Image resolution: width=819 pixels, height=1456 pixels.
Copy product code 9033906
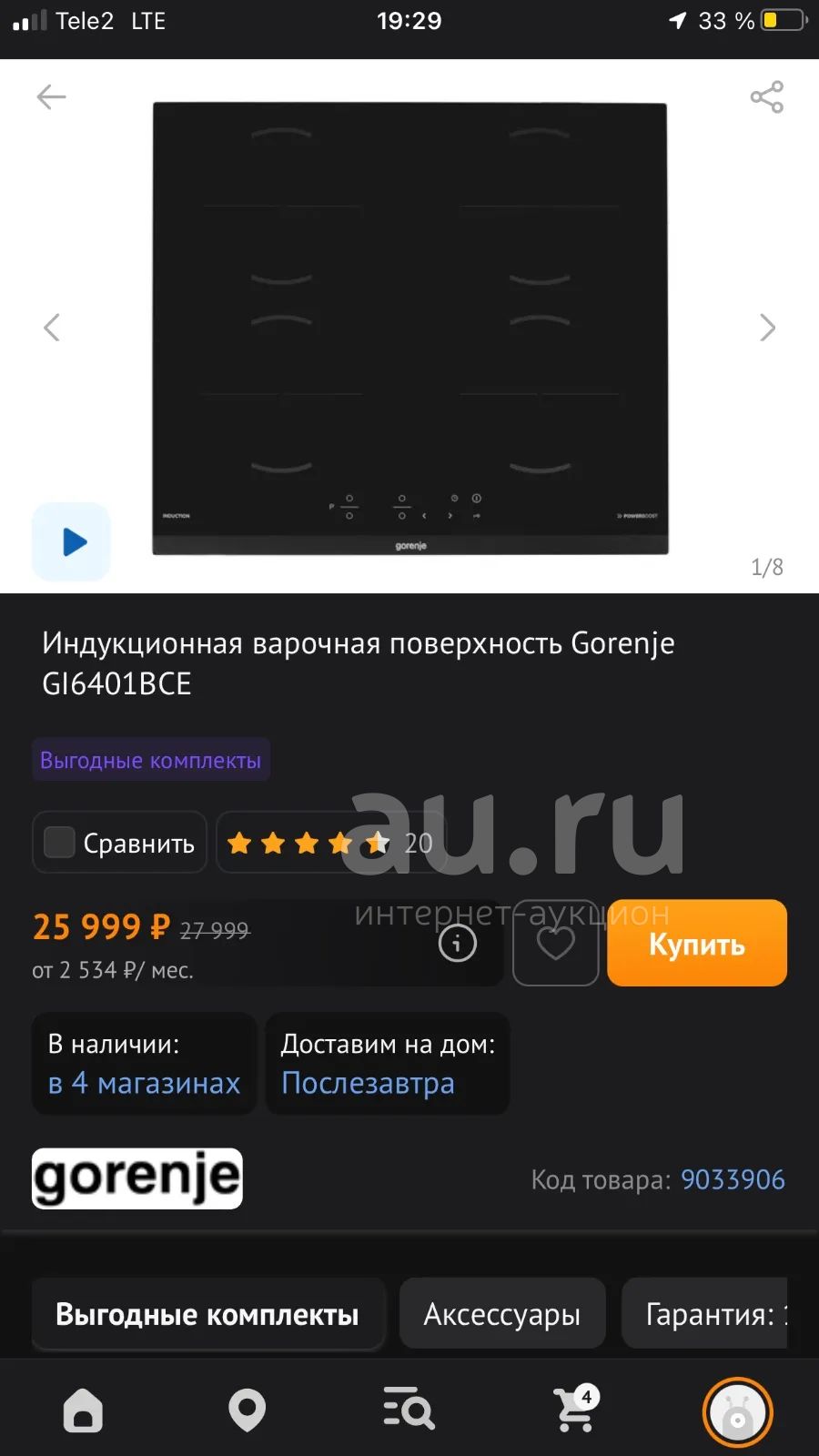(x=733, y=1179)
